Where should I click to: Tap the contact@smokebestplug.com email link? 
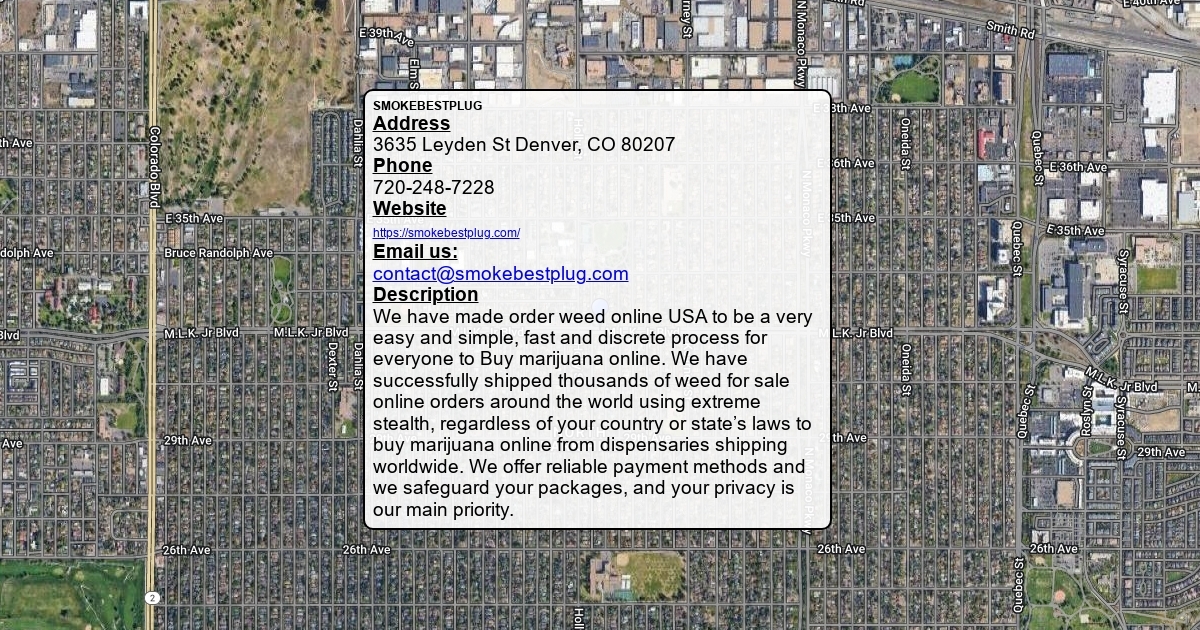[x=500, y=274]
